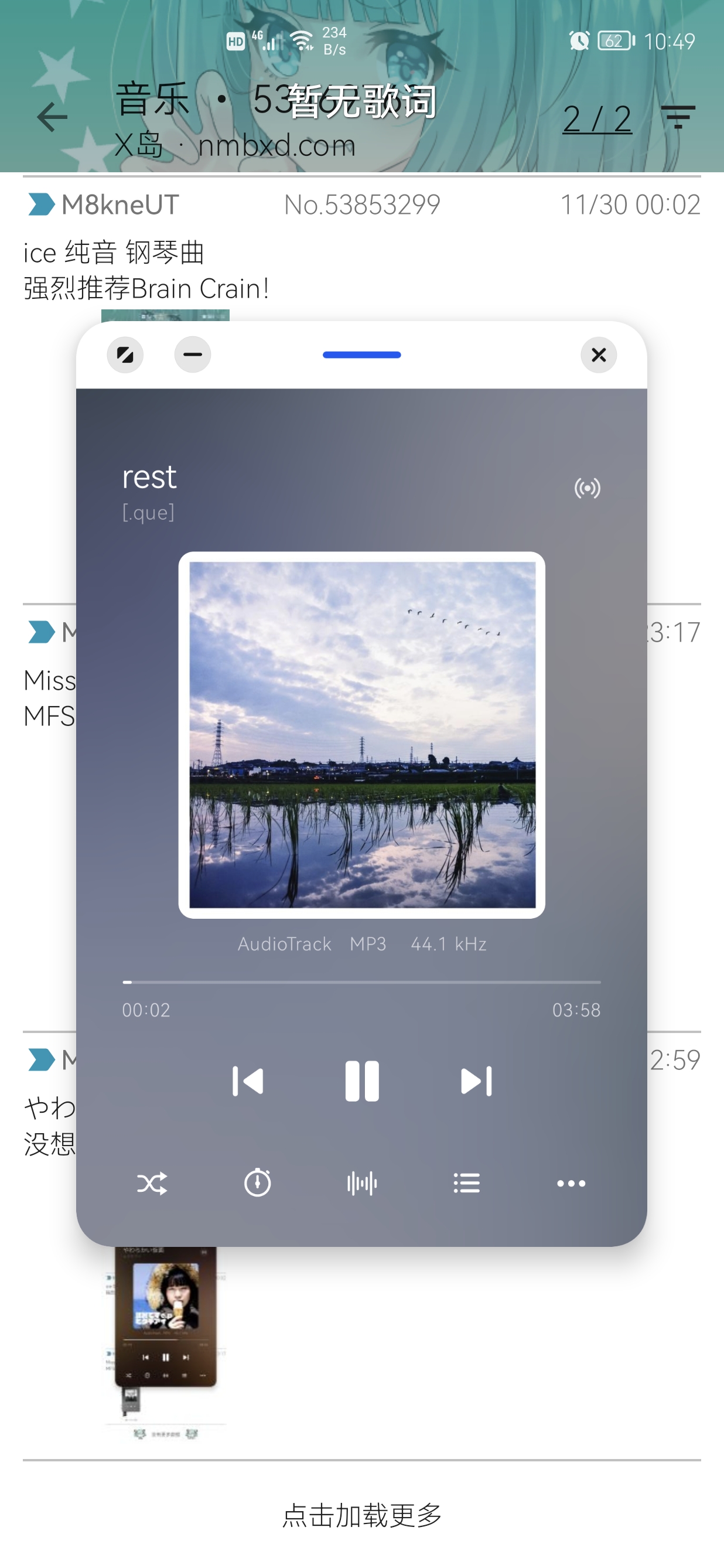Pause the song rest
The image size is (724, 1568).
pyautogui.click(x=362, y=1082)
